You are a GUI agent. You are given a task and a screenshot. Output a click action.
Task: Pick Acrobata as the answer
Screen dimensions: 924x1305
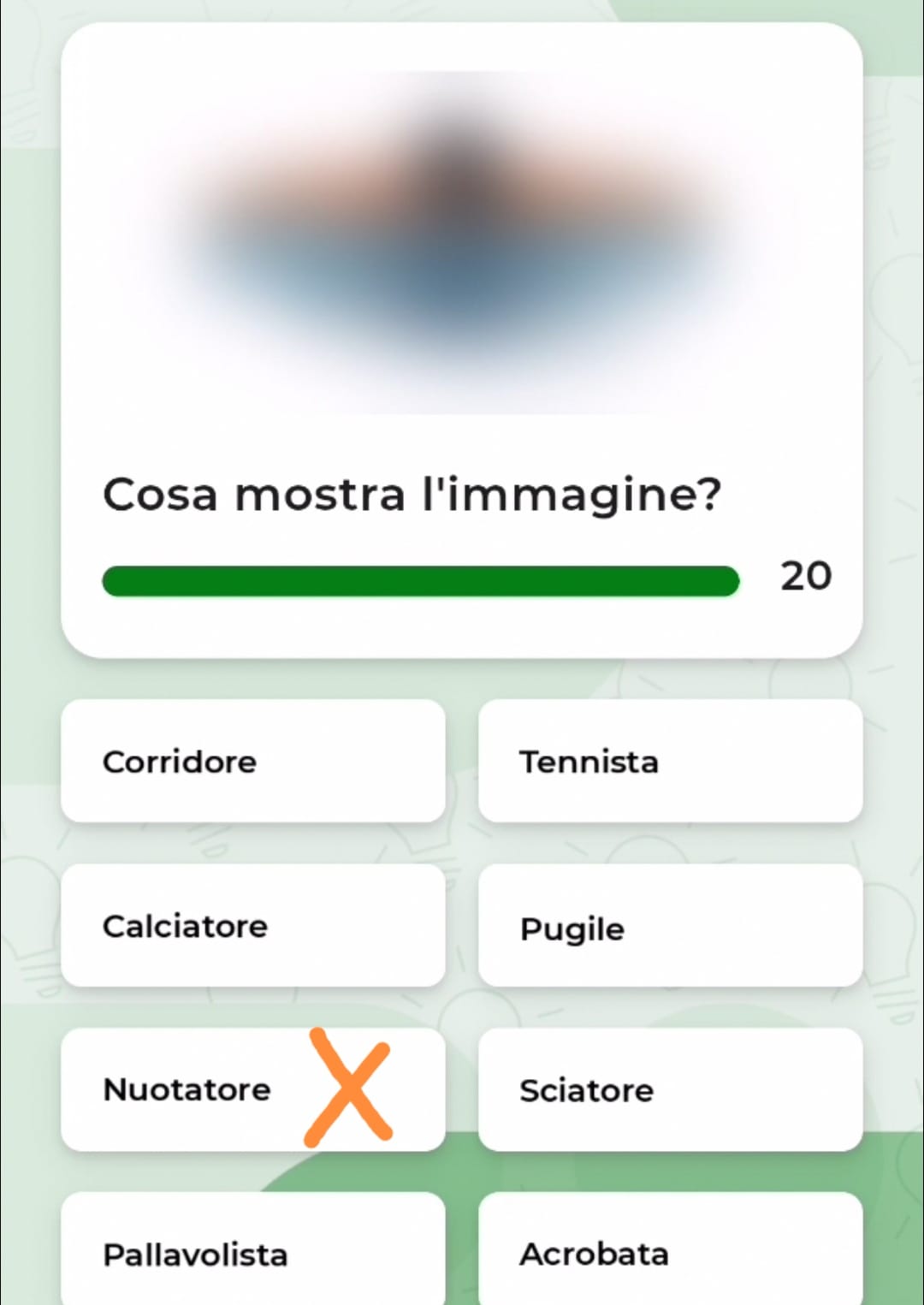[x=670, y=1252]
